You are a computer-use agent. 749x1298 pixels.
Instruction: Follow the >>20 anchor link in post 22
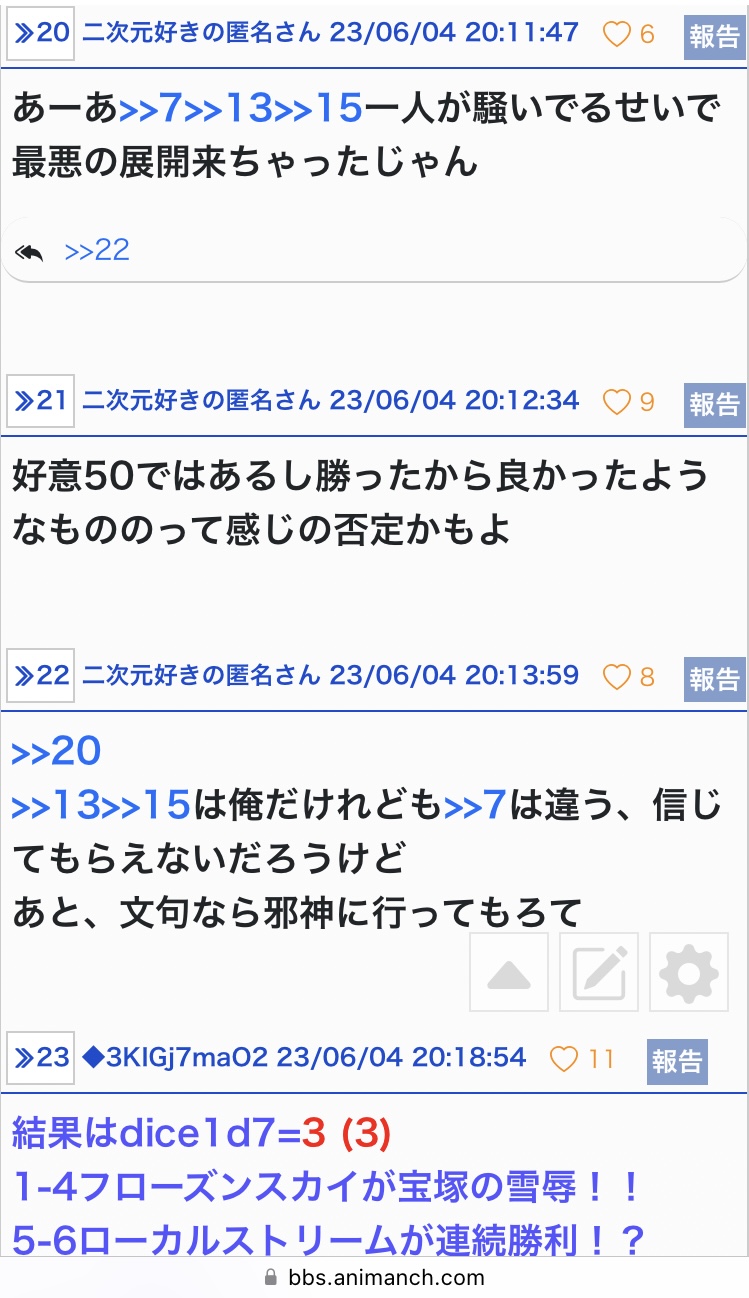click(x=56, y=751)
